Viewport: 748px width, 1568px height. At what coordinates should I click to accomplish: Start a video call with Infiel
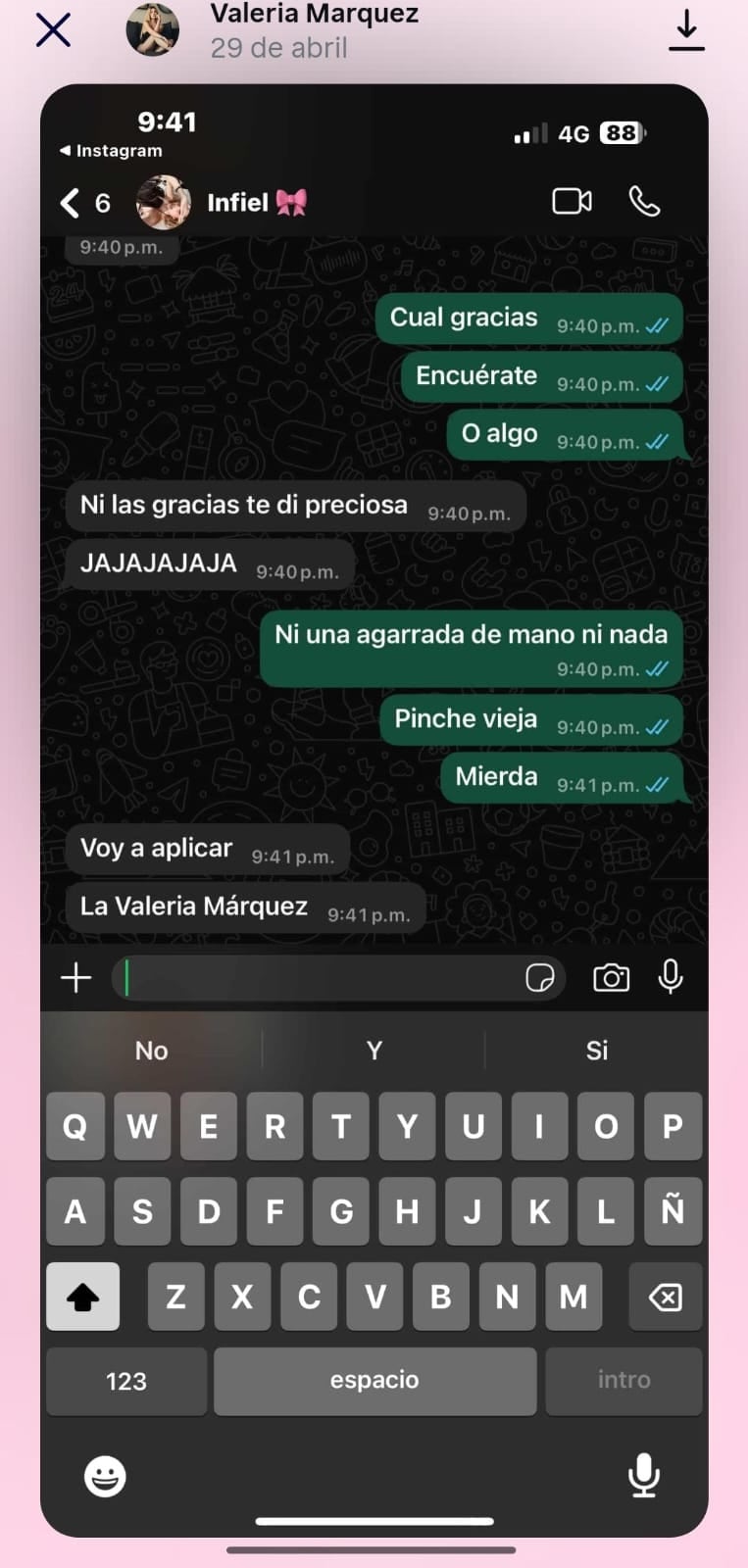573,201
